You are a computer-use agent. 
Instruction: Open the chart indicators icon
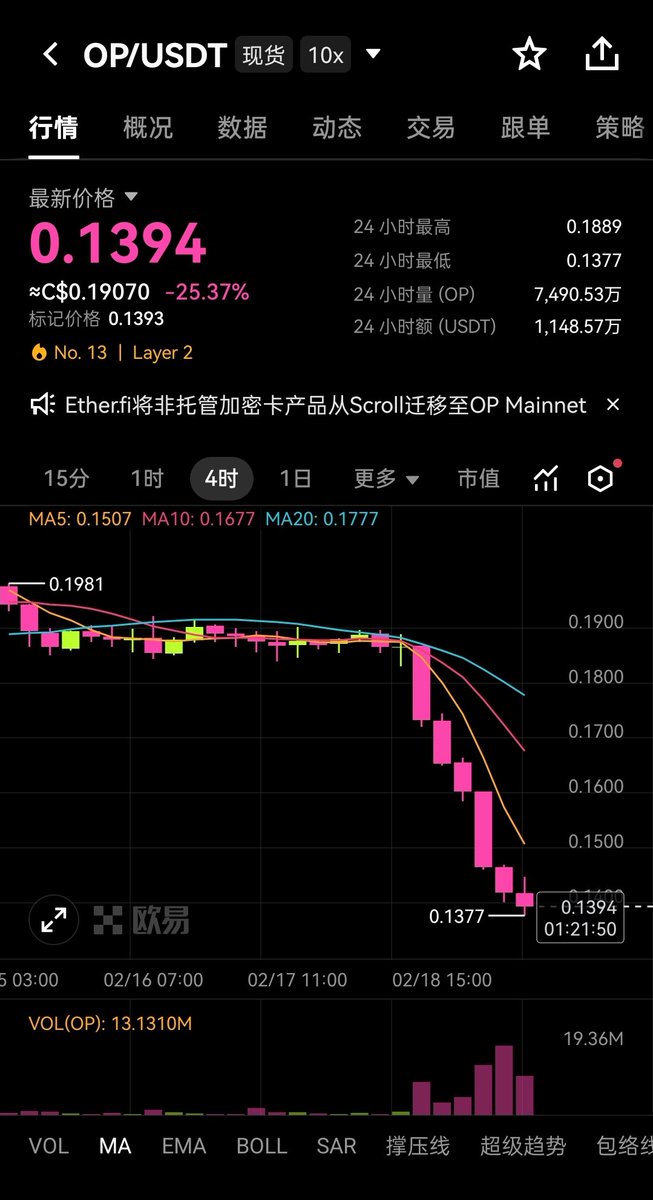tap(546, 479)
